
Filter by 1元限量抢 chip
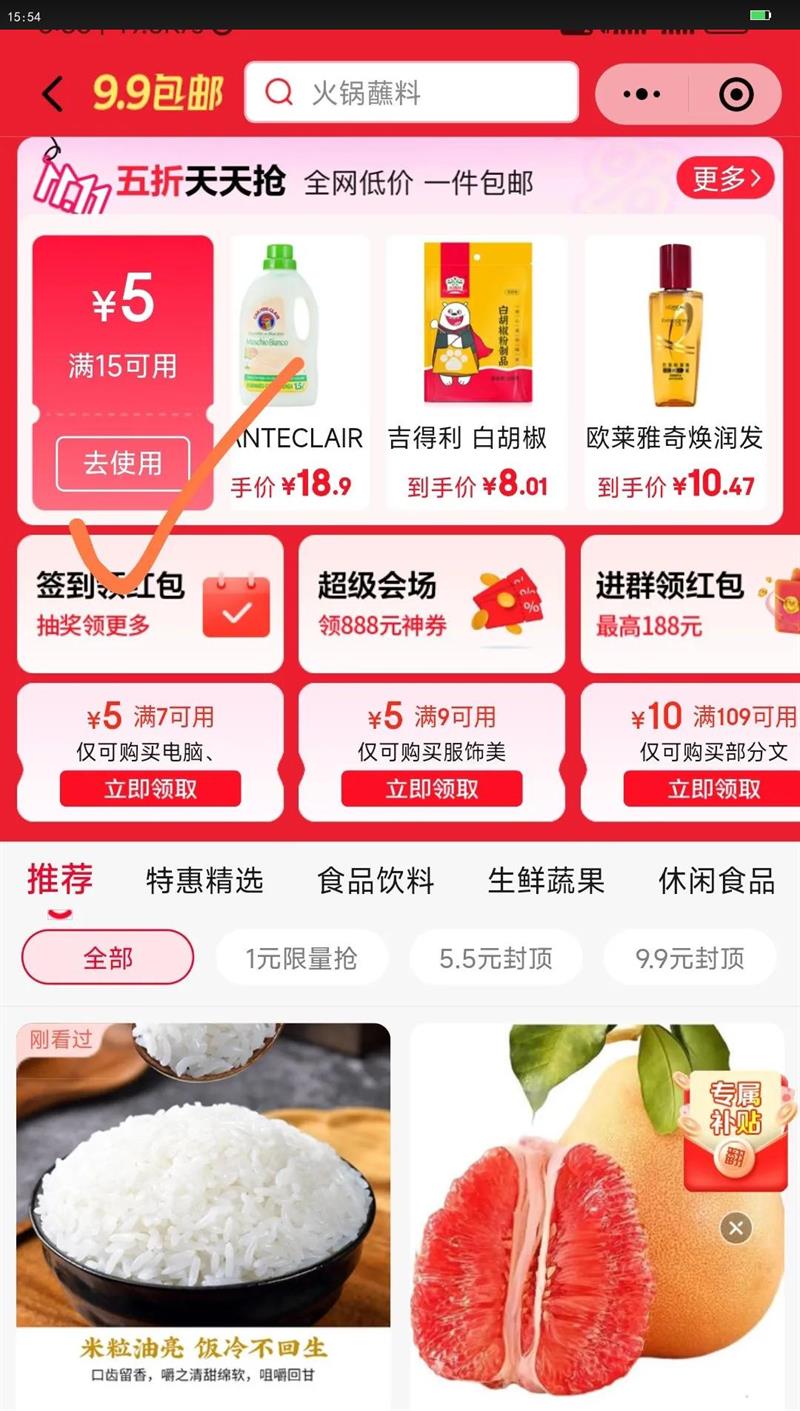click(301, 958)
